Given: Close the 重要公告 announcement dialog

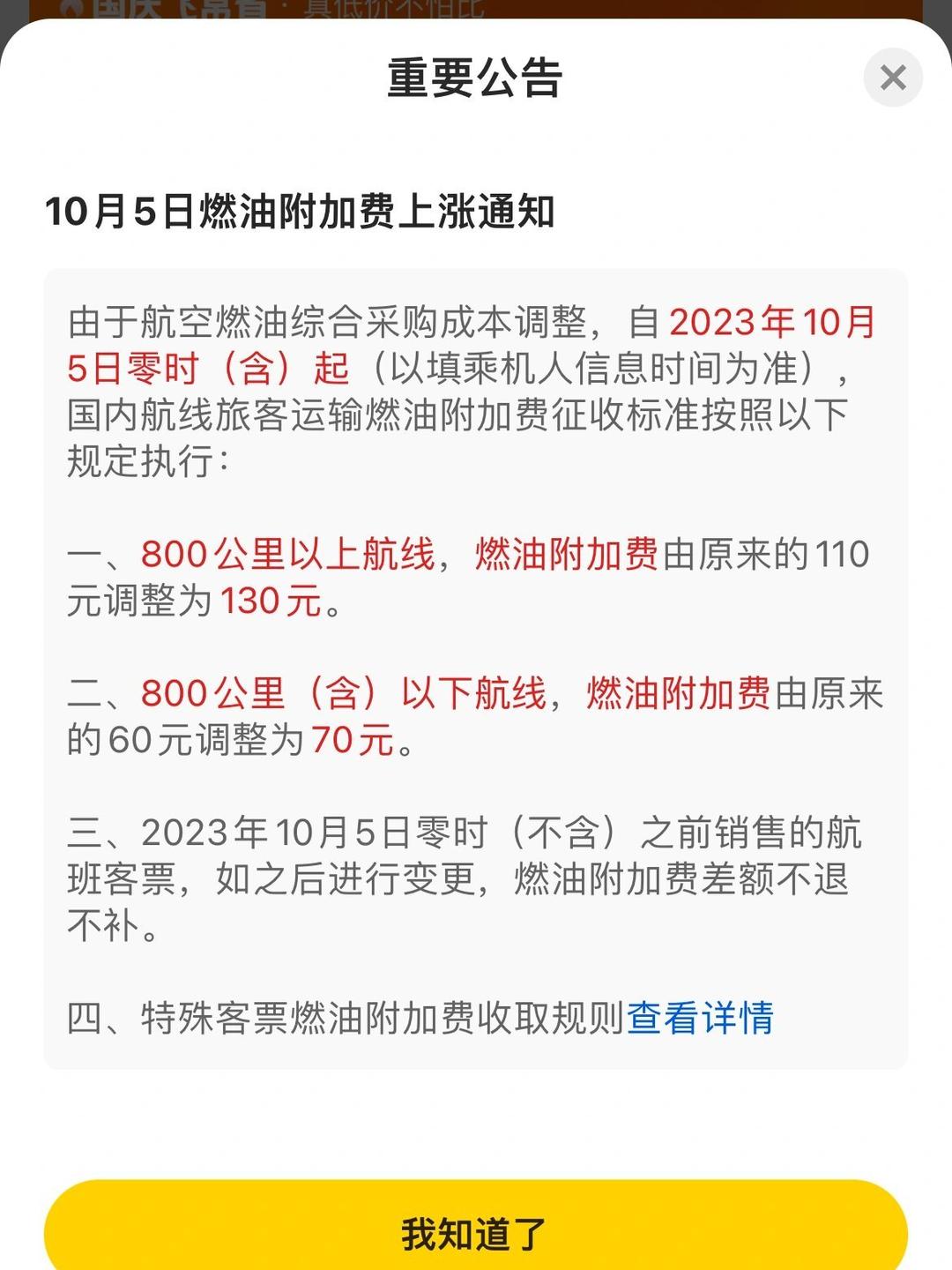Looking at the screenshot, I should click(893, 78).
